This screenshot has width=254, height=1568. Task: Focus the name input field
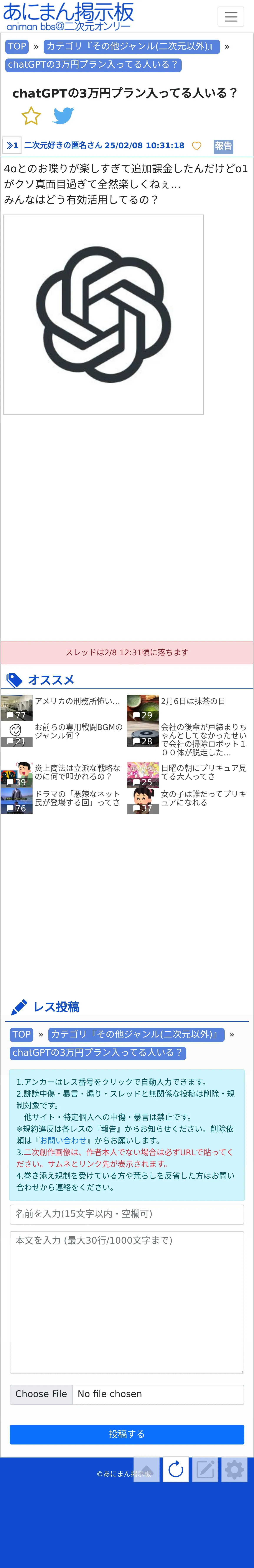coord(127,1214)
